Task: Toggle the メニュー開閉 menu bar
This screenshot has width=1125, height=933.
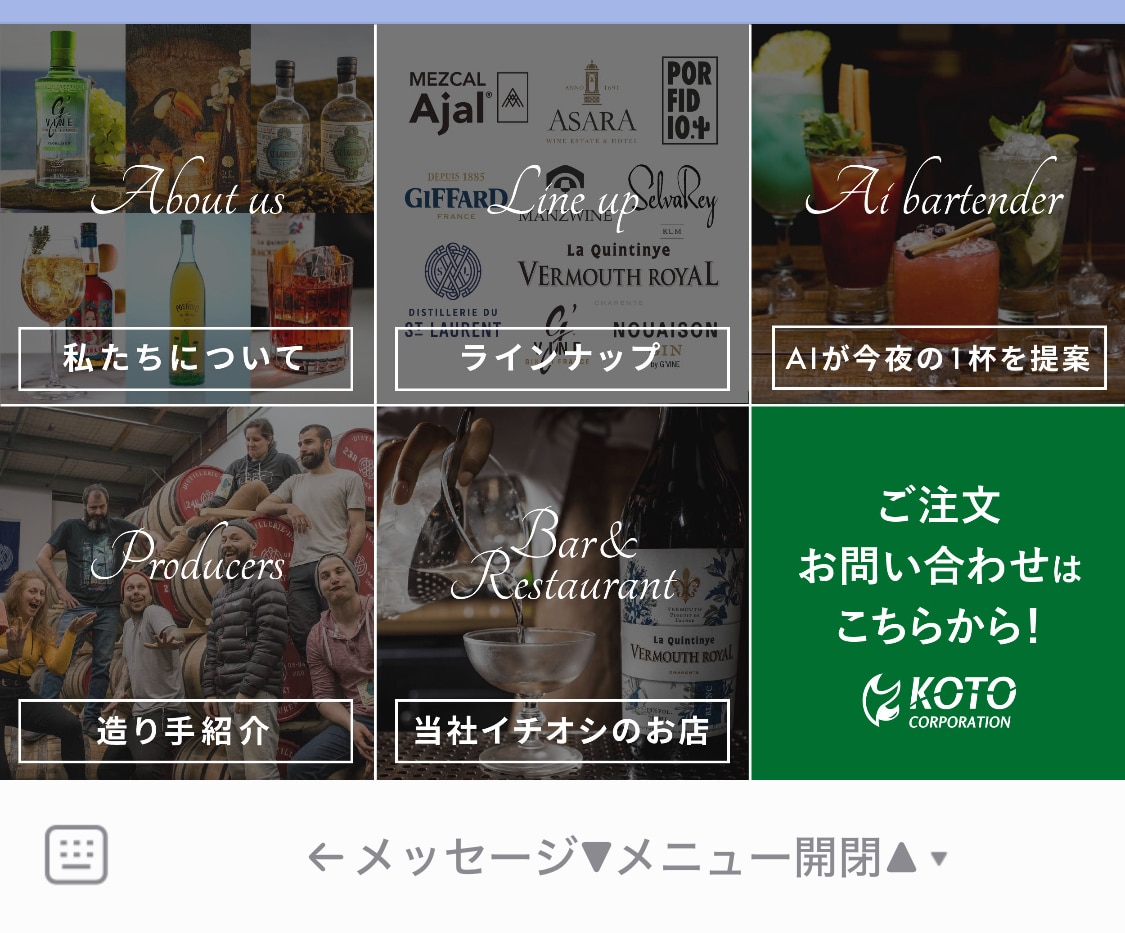Action: point(626,857)
